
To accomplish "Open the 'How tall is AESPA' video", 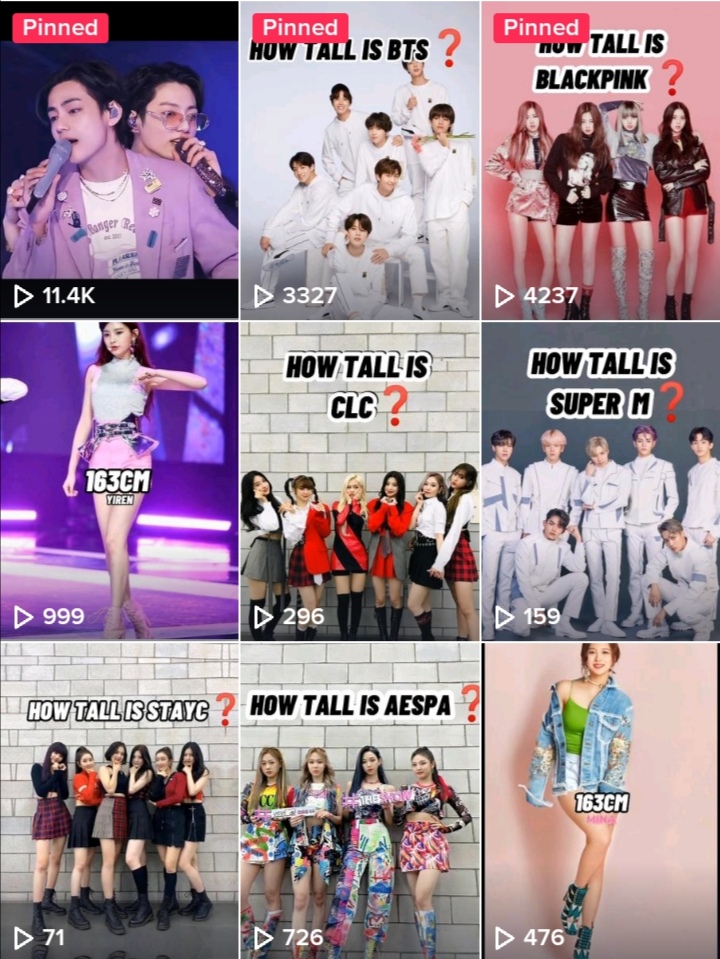I will point(360,800).
